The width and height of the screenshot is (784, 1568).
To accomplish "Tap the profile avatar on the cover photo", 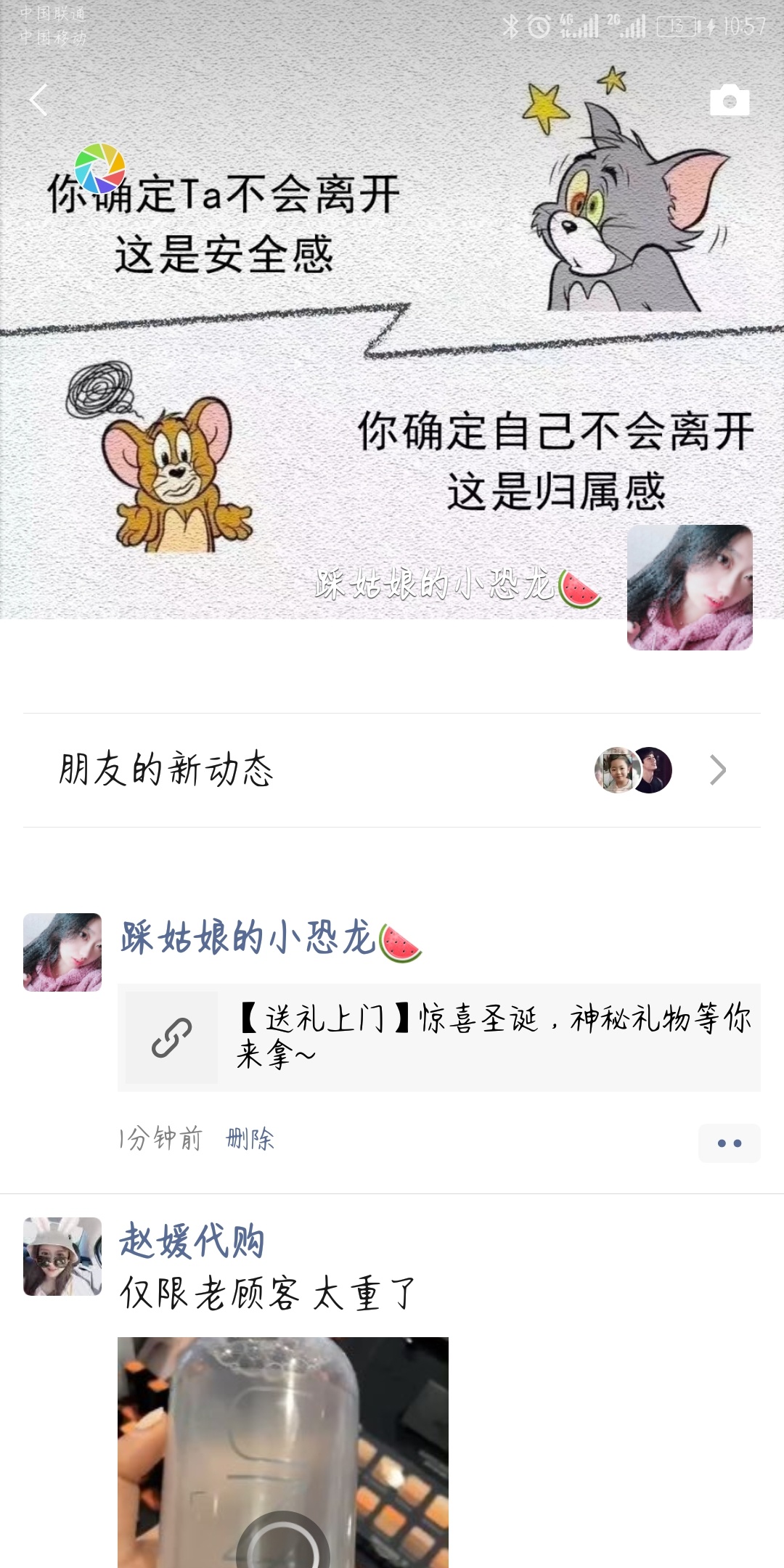I will (x=690, y=587).
